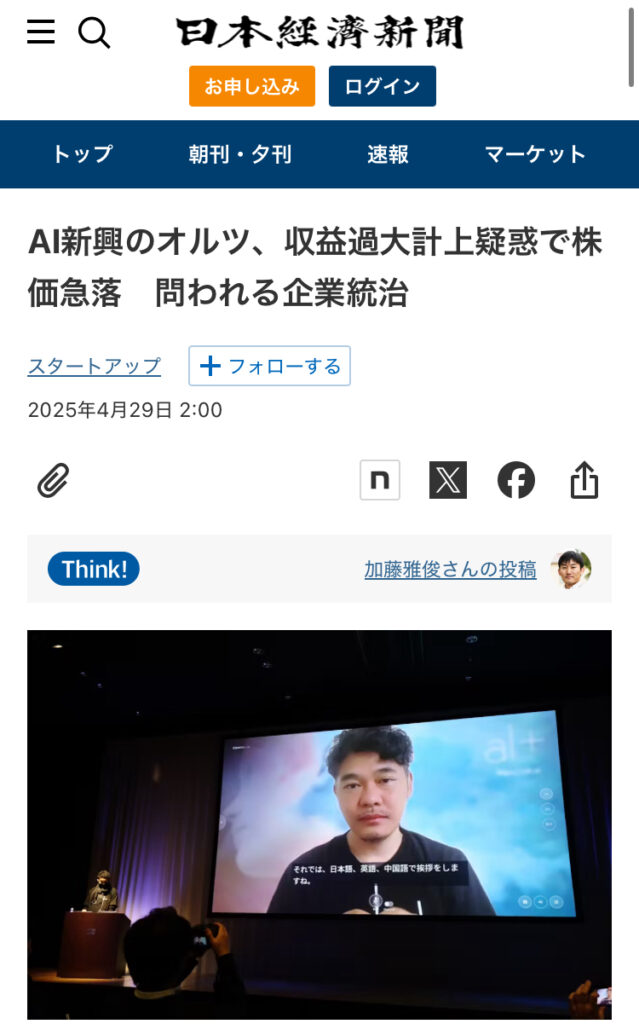The image size is (639, 1024).
Task: Open the 速報 tab
Action: point(388,154)
